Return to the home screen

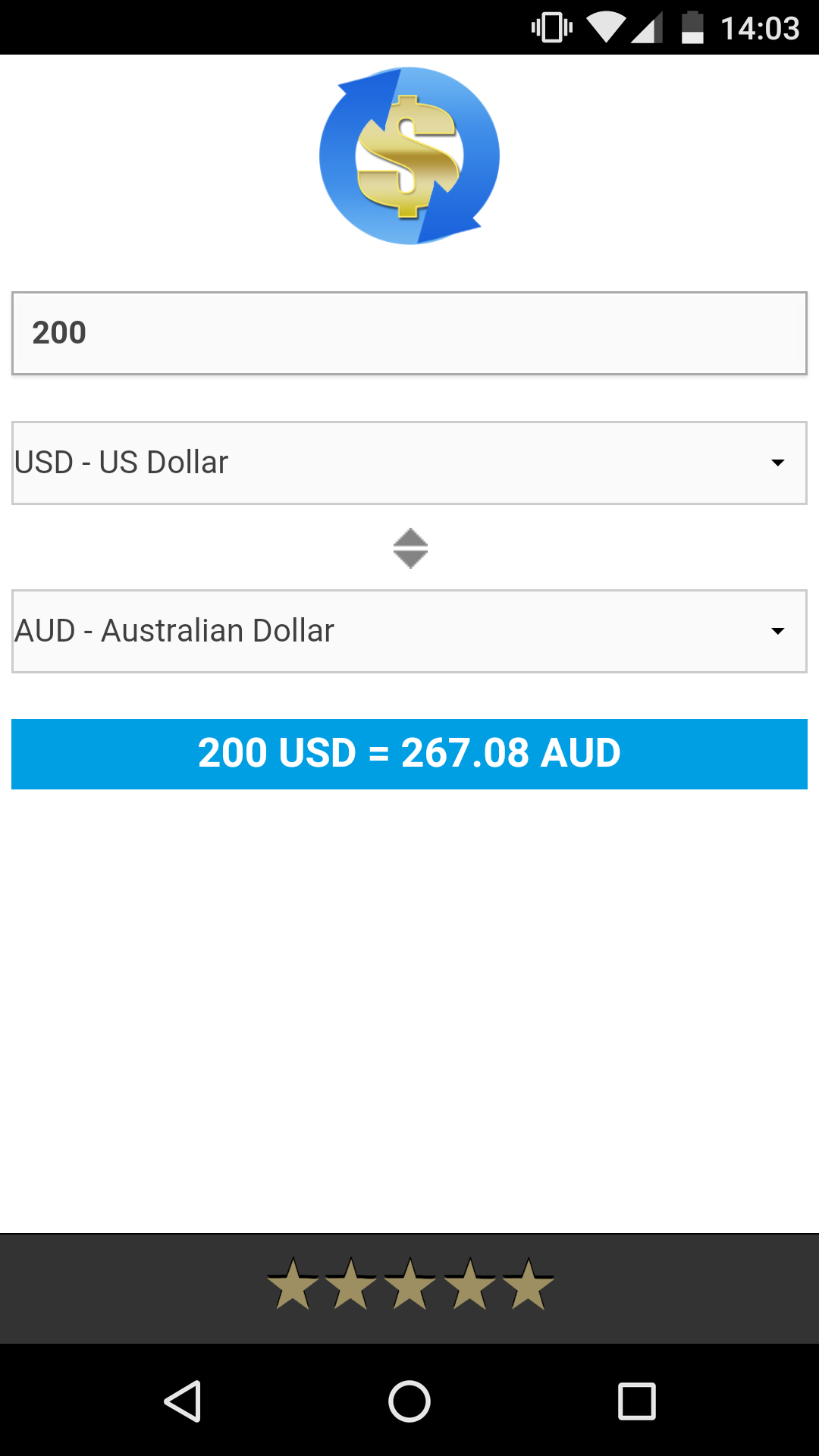point(409,1401)
